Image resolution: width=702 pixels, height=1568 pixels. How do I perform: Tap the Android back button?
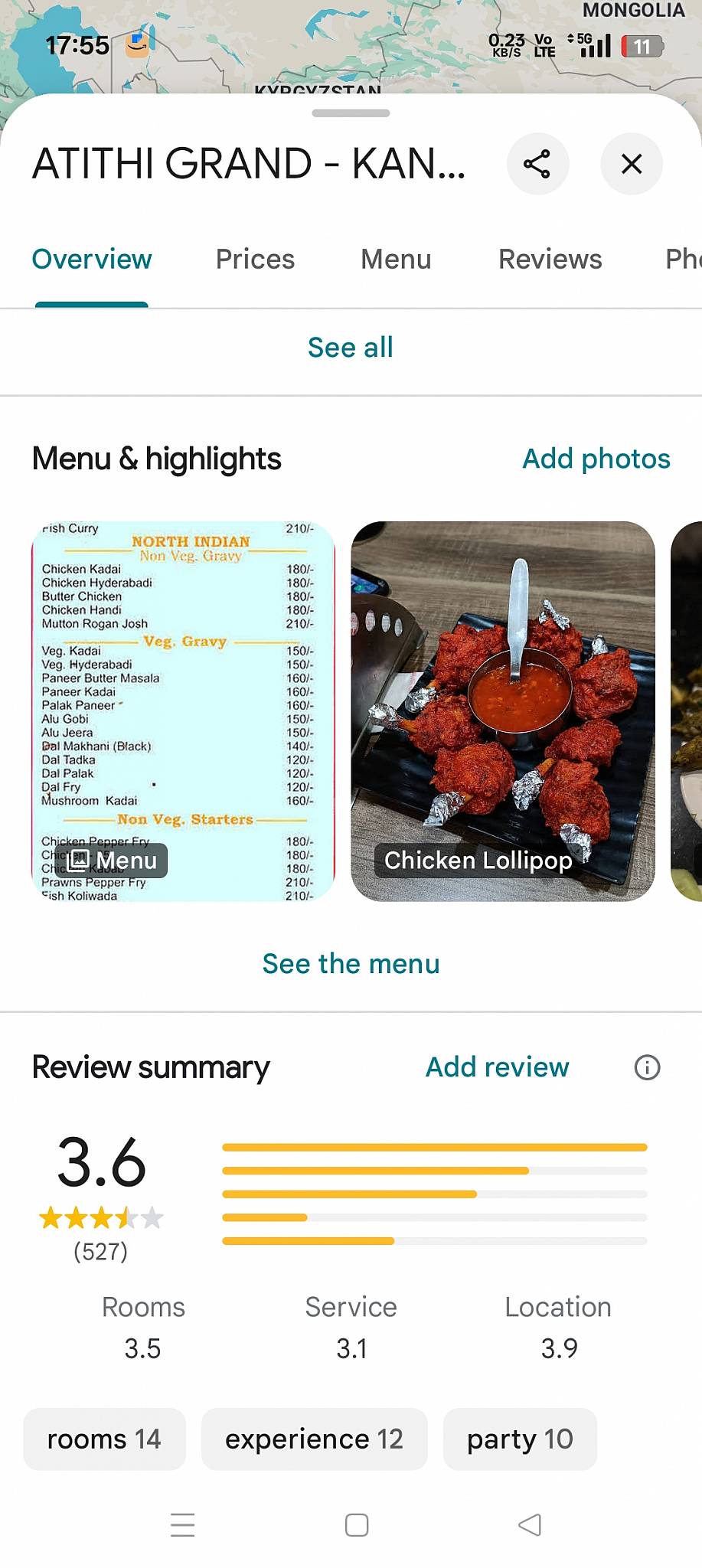(x=530, y=1525)
